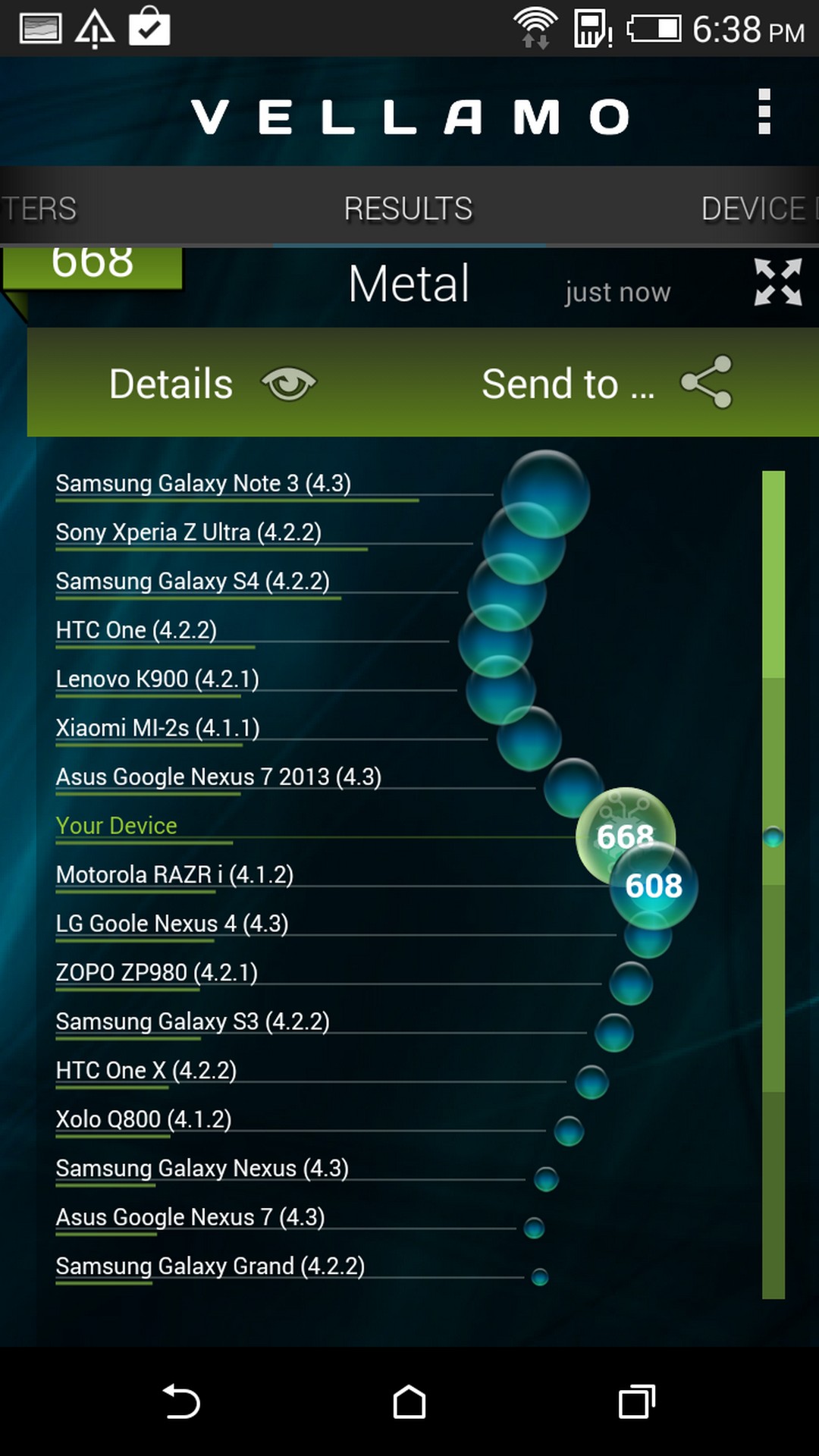This screenshot has width=819, height=1456.
Task: Select the Results tab
Action: (x=408, y=209)
